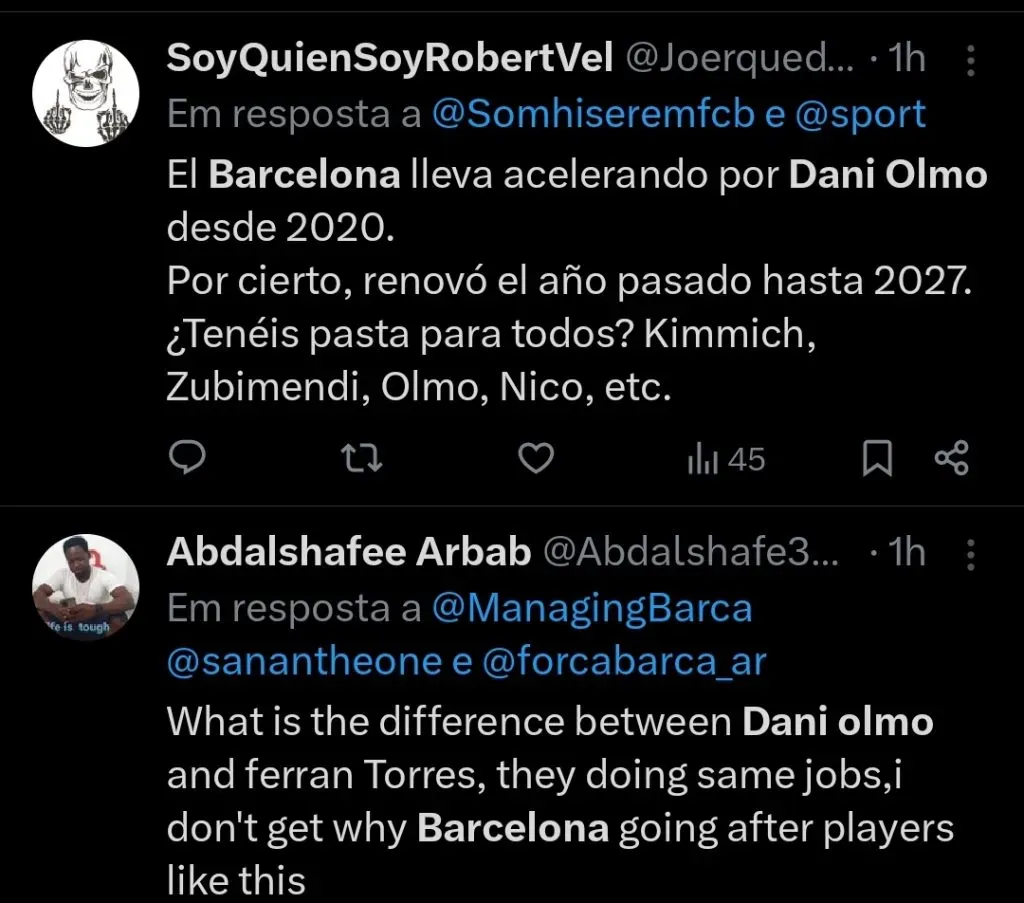Share SoyQuienSoyRobertVel's tweet
This screenshot has height=903, width=1024.
click(951, 459)
